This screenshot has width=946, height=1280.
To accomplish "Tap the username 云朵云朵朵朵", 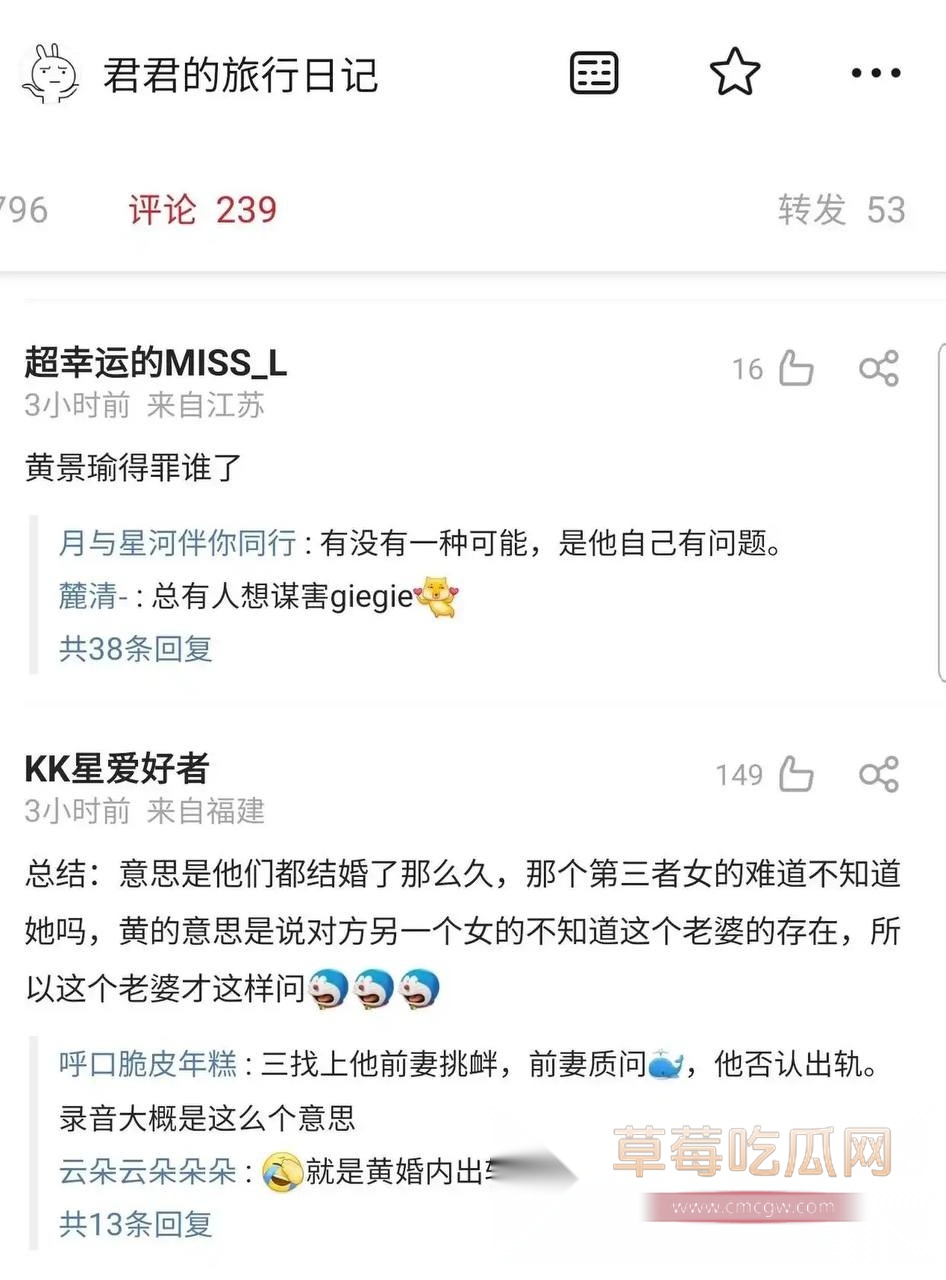I will pyautogui.click(x=148, y=1170).
